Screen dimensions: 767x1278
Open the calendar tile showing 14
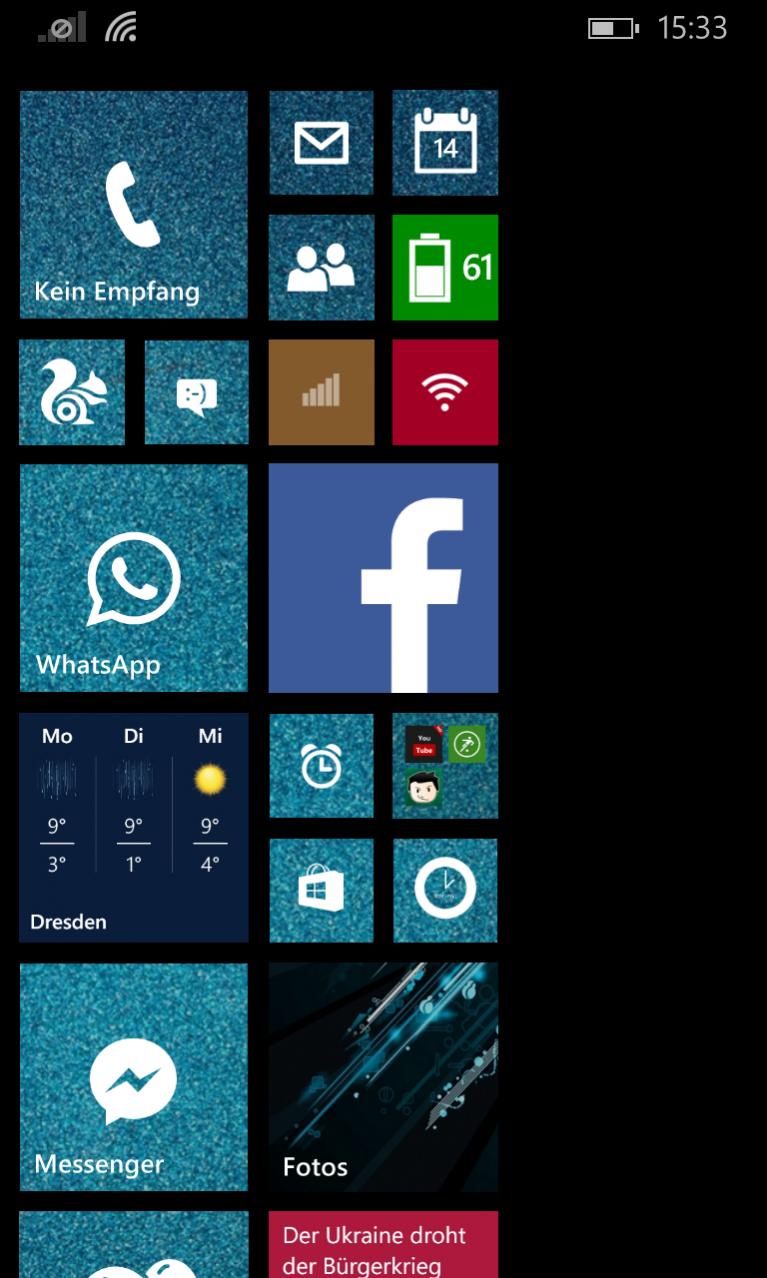pyautogui.click(x=445, y=143)
